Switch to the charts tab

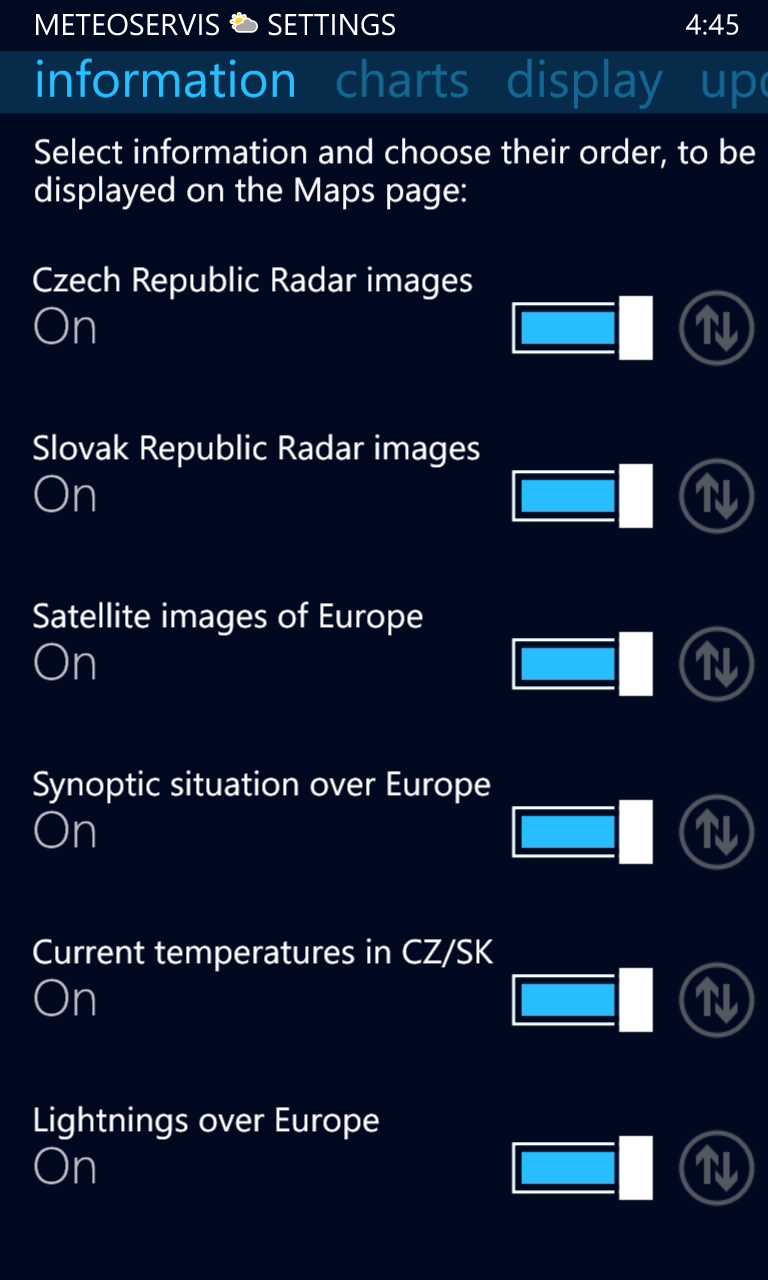(402, 81)
